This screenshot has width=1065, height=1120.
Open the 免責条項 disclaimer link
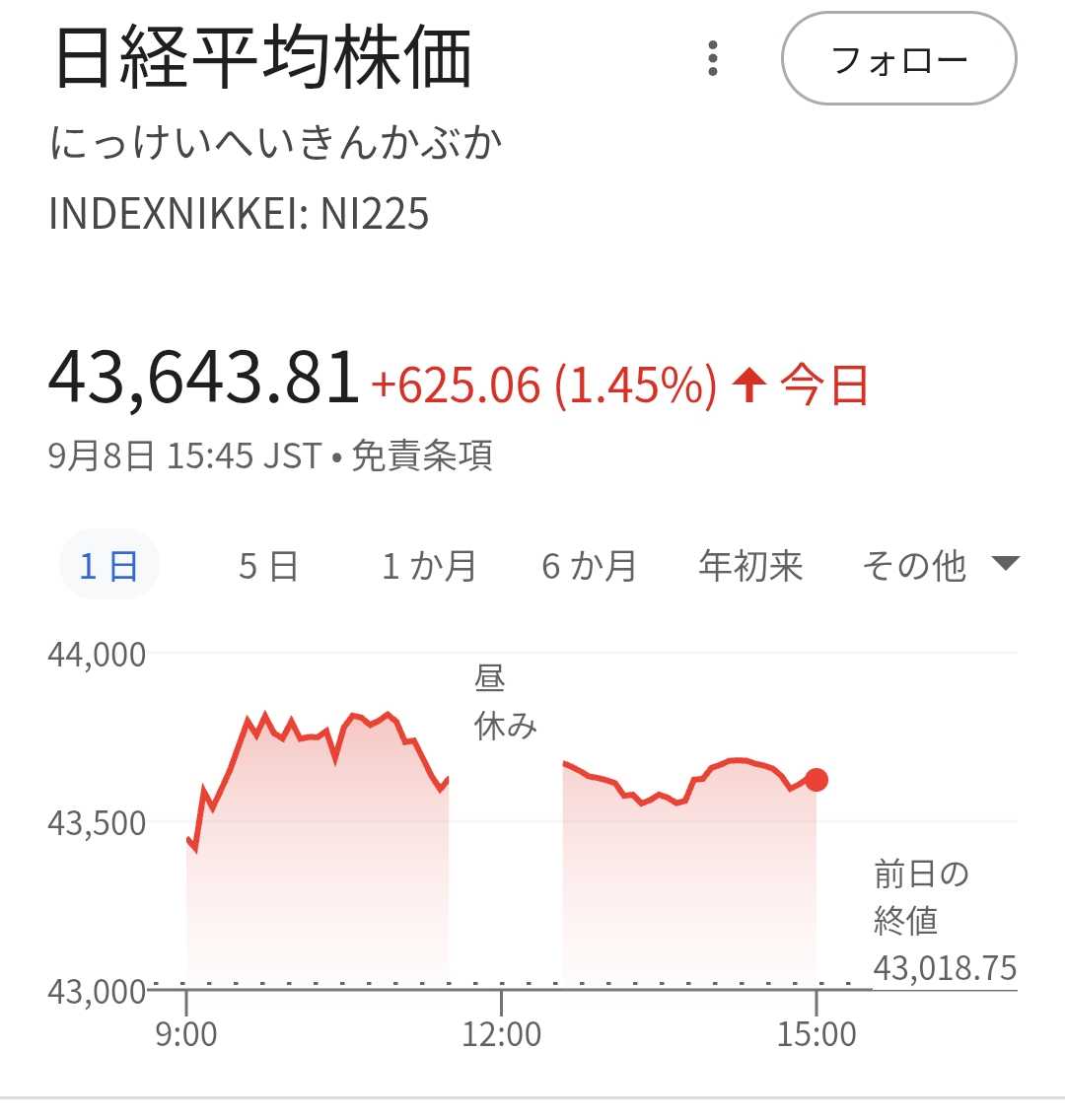(422, 456)
